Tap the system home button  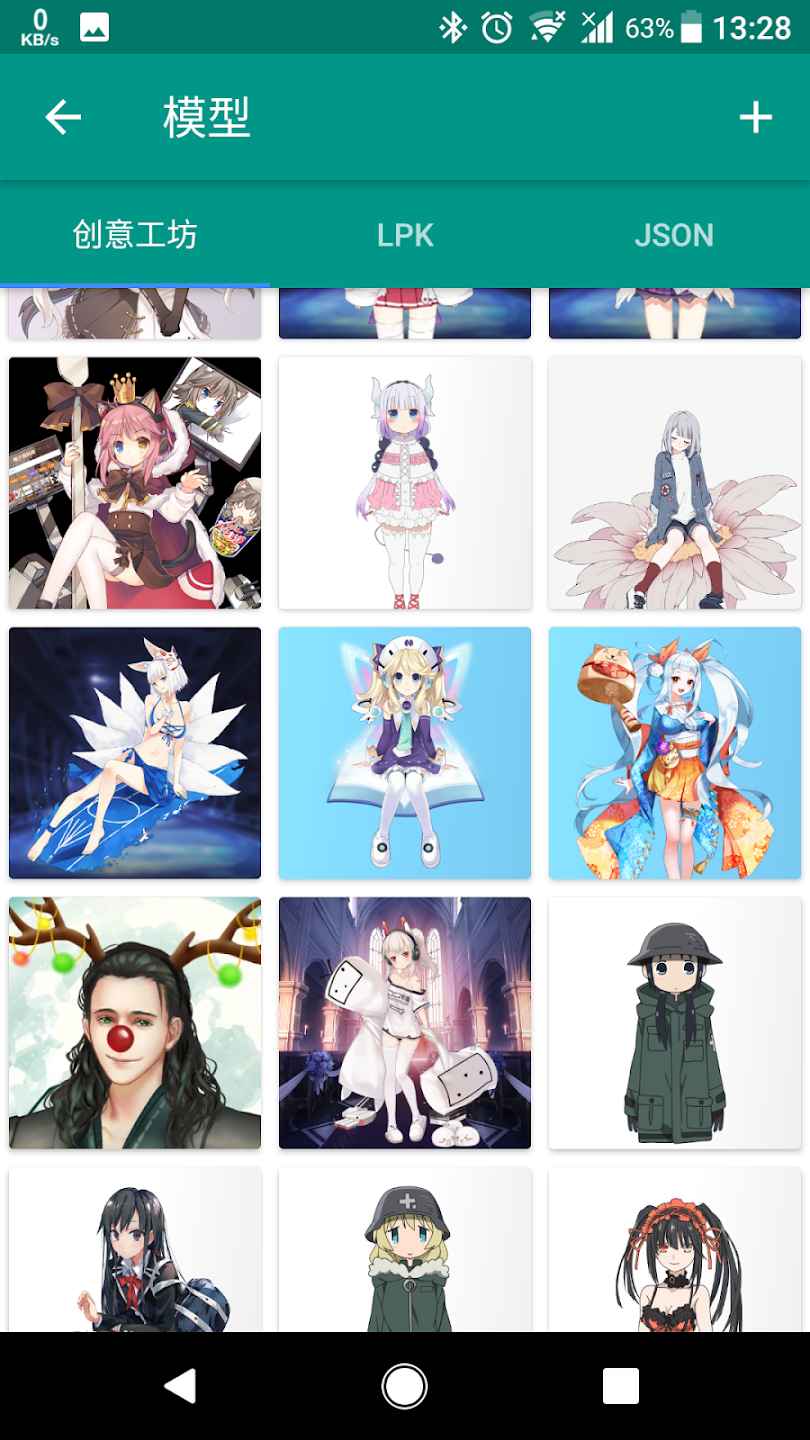(x=405, y=1386)
